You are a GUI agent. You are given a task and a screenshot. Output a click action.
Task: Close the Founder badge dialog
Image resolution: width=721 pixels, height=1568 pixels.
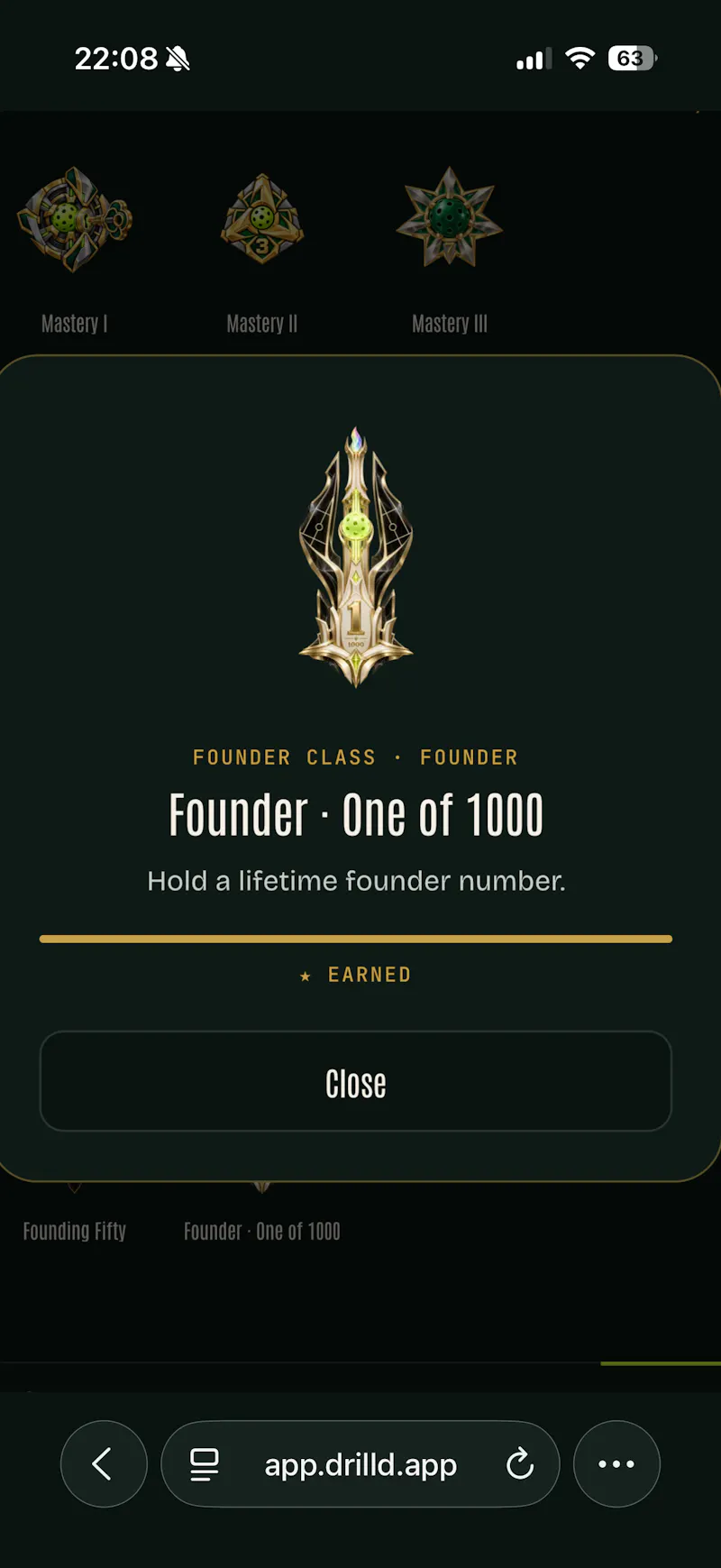click(356, 1081)
